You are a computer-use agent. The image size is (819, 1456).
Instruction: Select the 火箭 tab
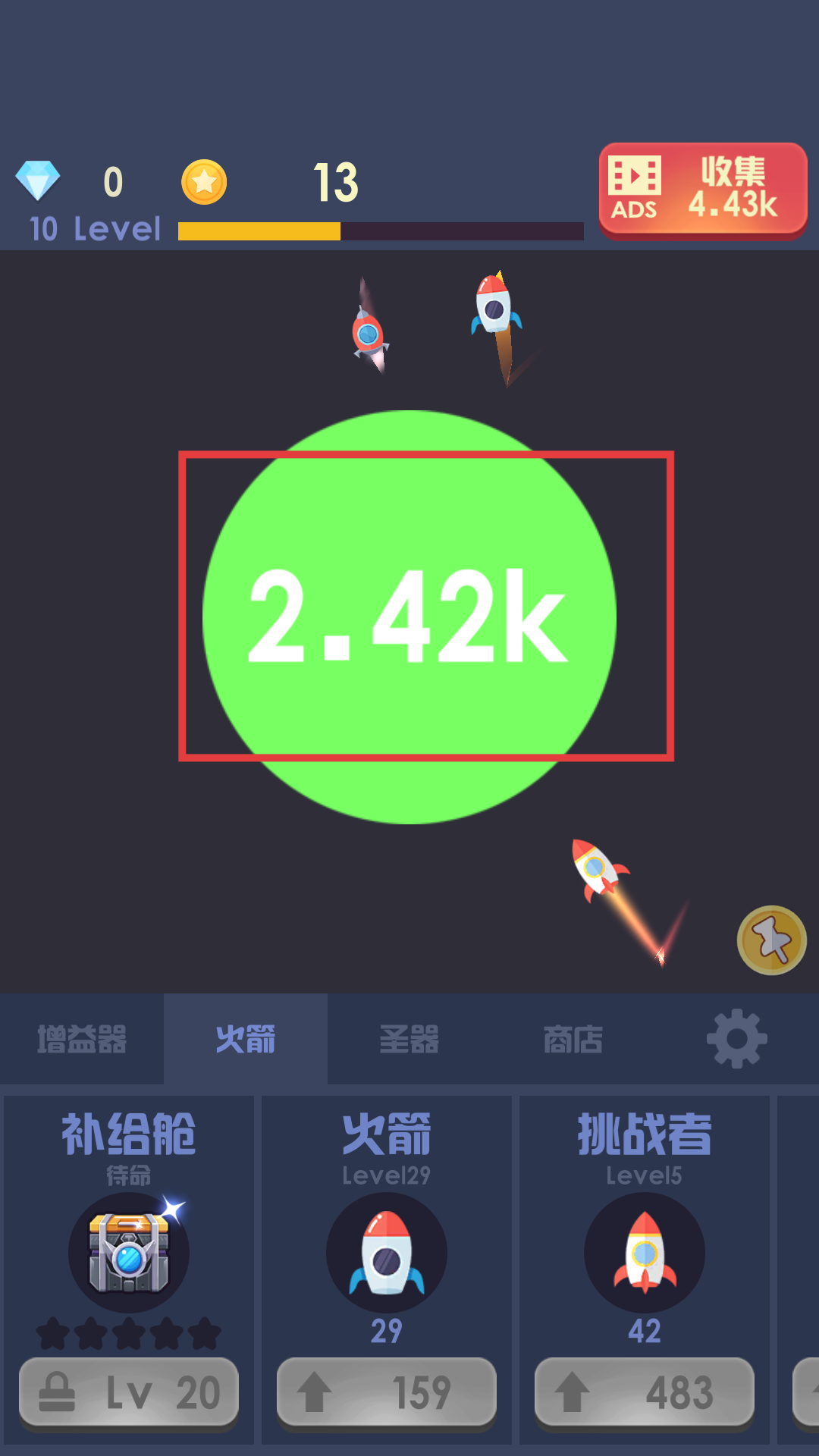pos(246,1039)
